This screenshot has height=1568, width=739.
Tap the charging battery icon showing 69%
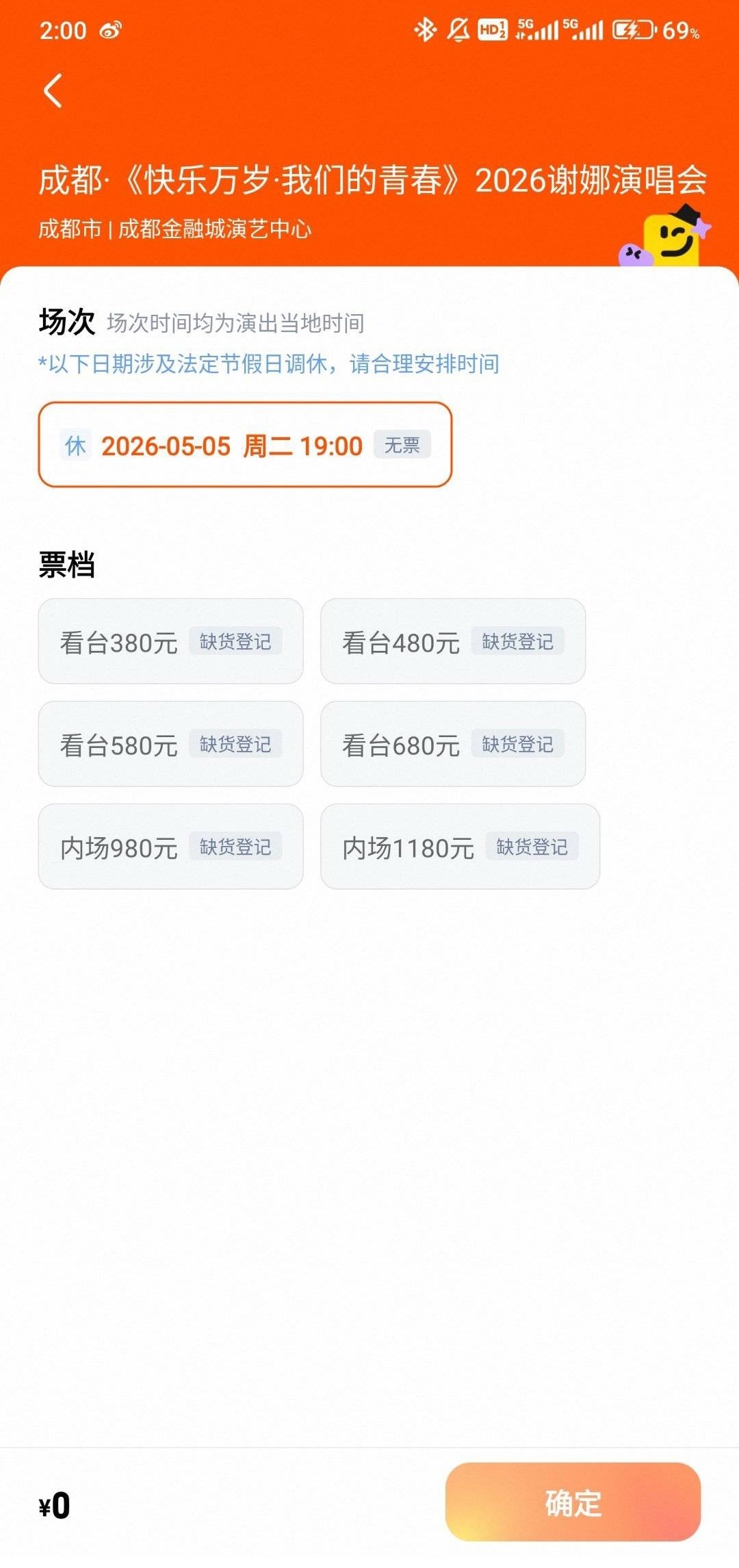tap(633, 31)
